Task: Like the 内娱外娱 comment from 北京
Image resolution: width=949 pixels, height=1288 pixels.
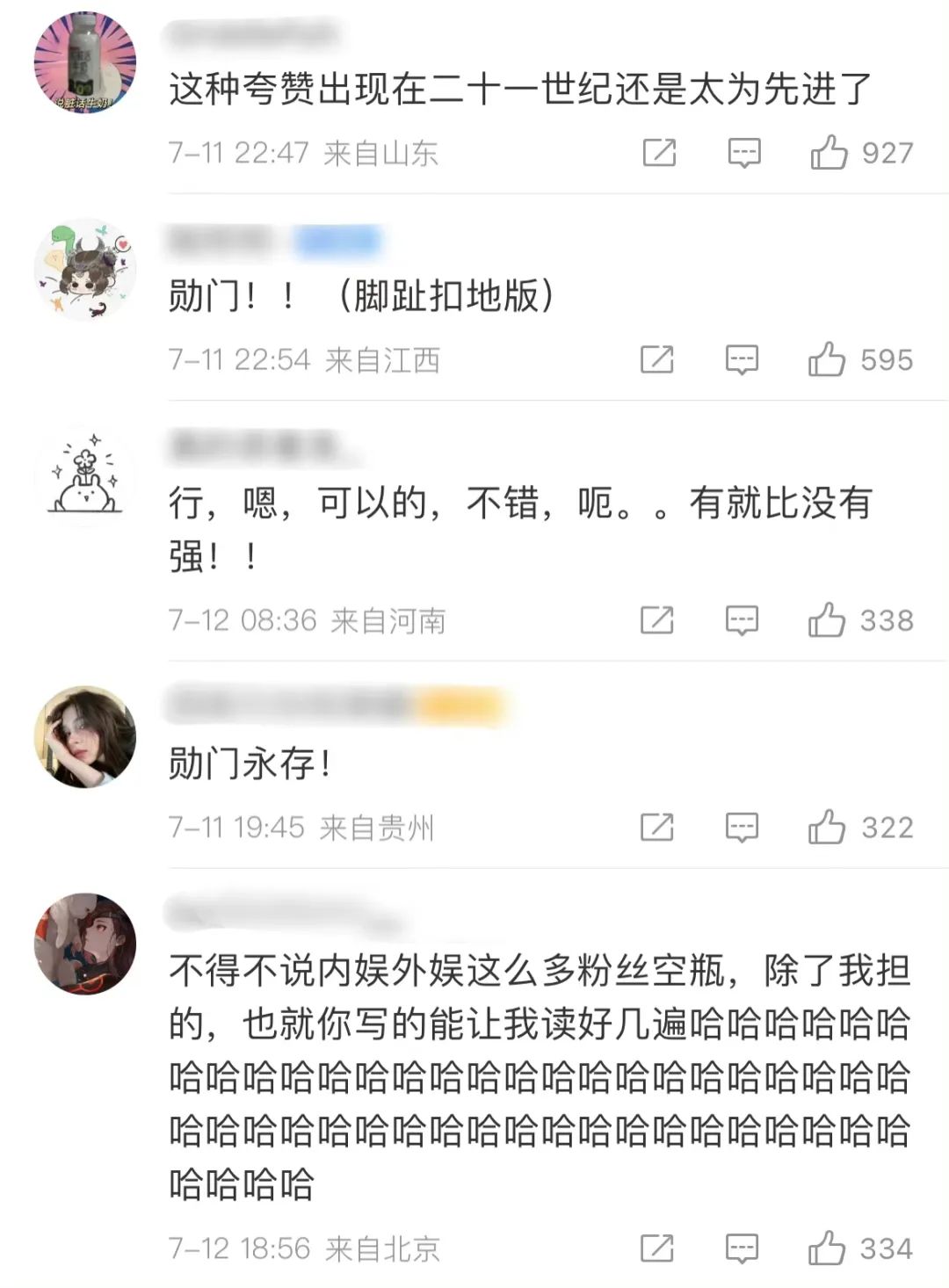Action: (827, 1248)
